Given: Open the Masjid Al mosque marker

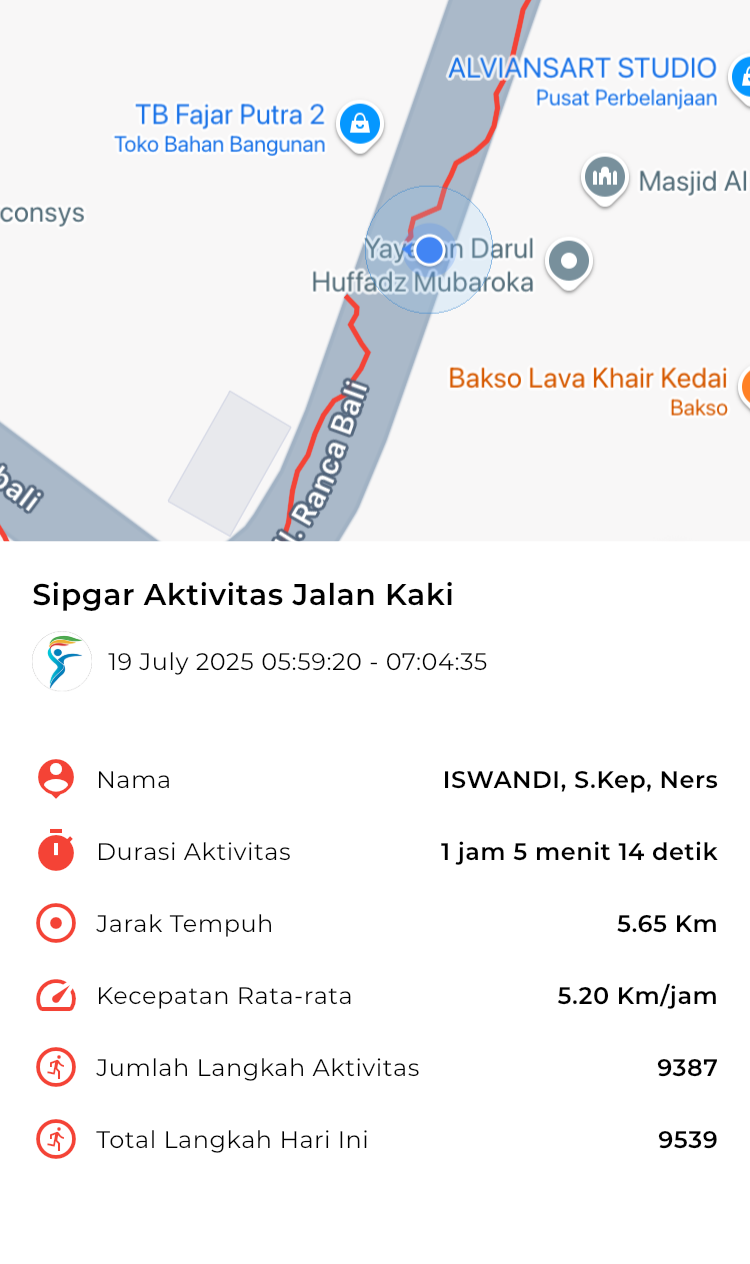Looking at the screenshot, I should pos(604,180).
